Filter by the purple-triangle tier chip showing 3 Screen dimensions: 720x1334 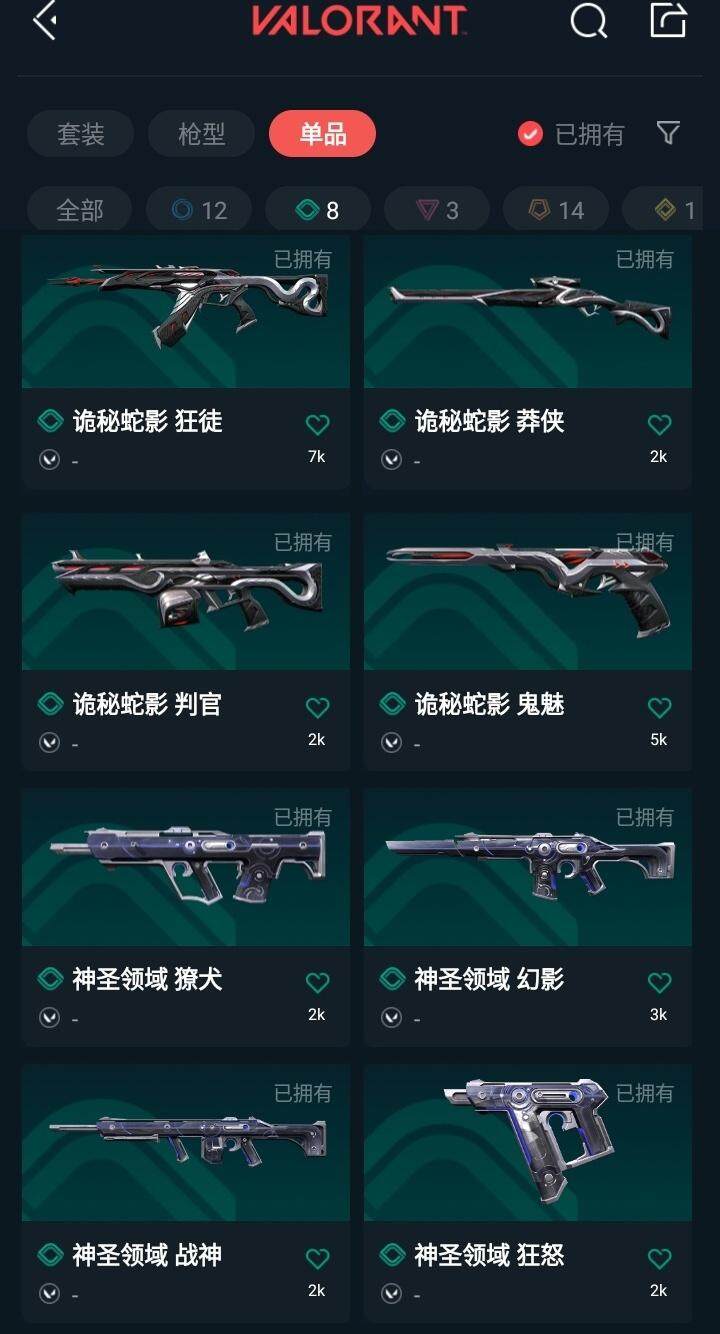pos(437,210)
